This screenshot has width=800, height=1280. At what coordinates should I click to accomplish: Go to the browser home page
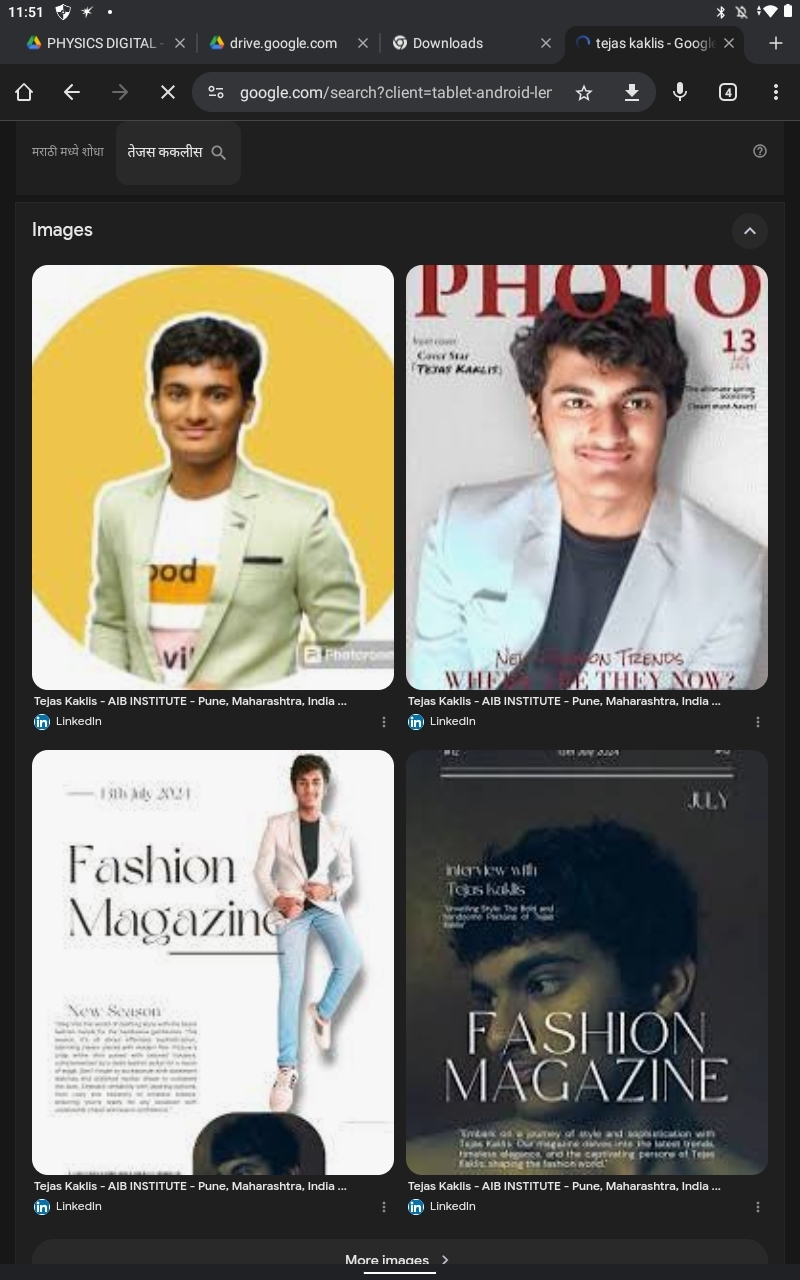pyautogui.click(x=24, y=93)
